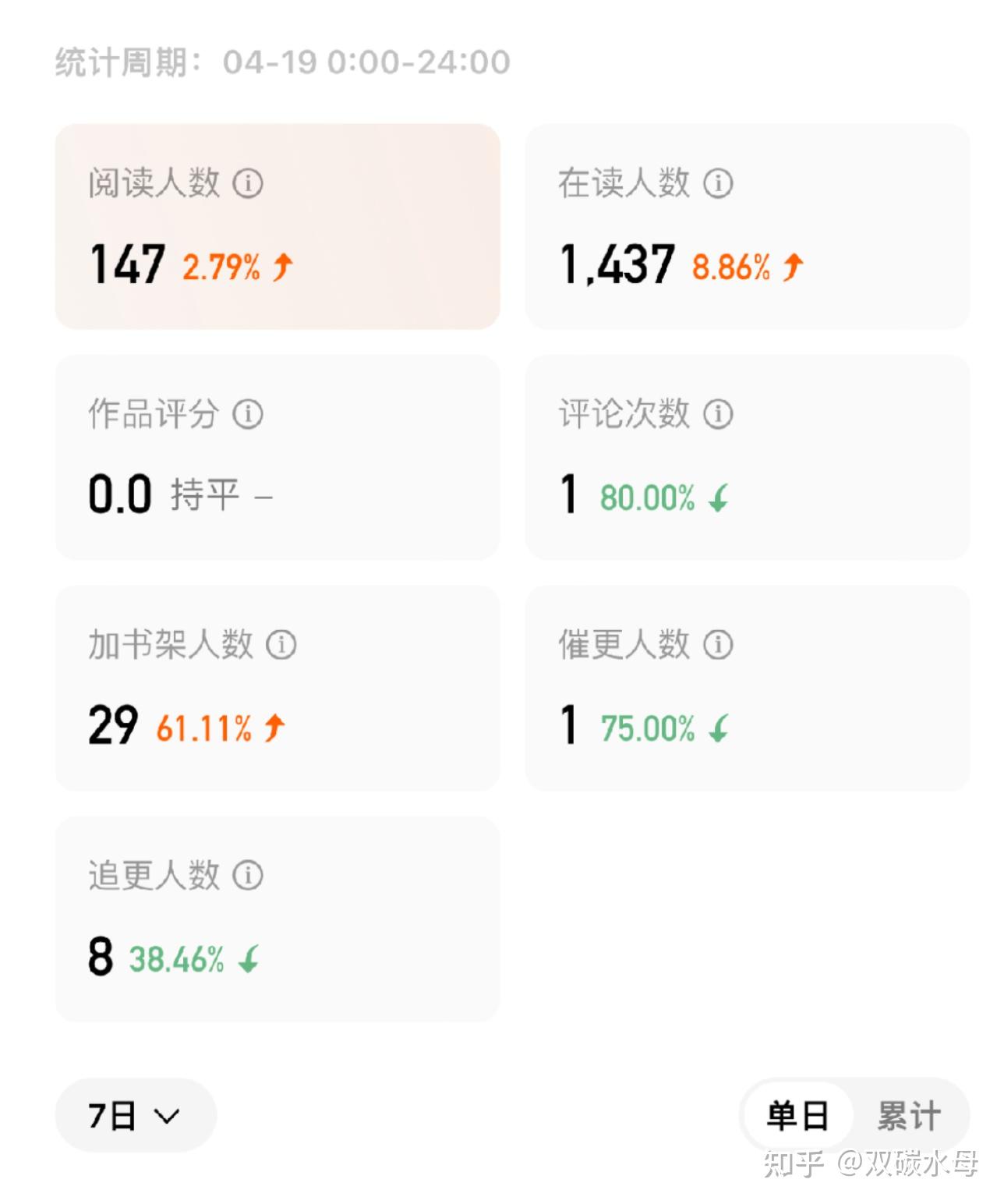Switch to the 单日 view
This screenshot has width=1004, height=1204.
coord(797,1116)
